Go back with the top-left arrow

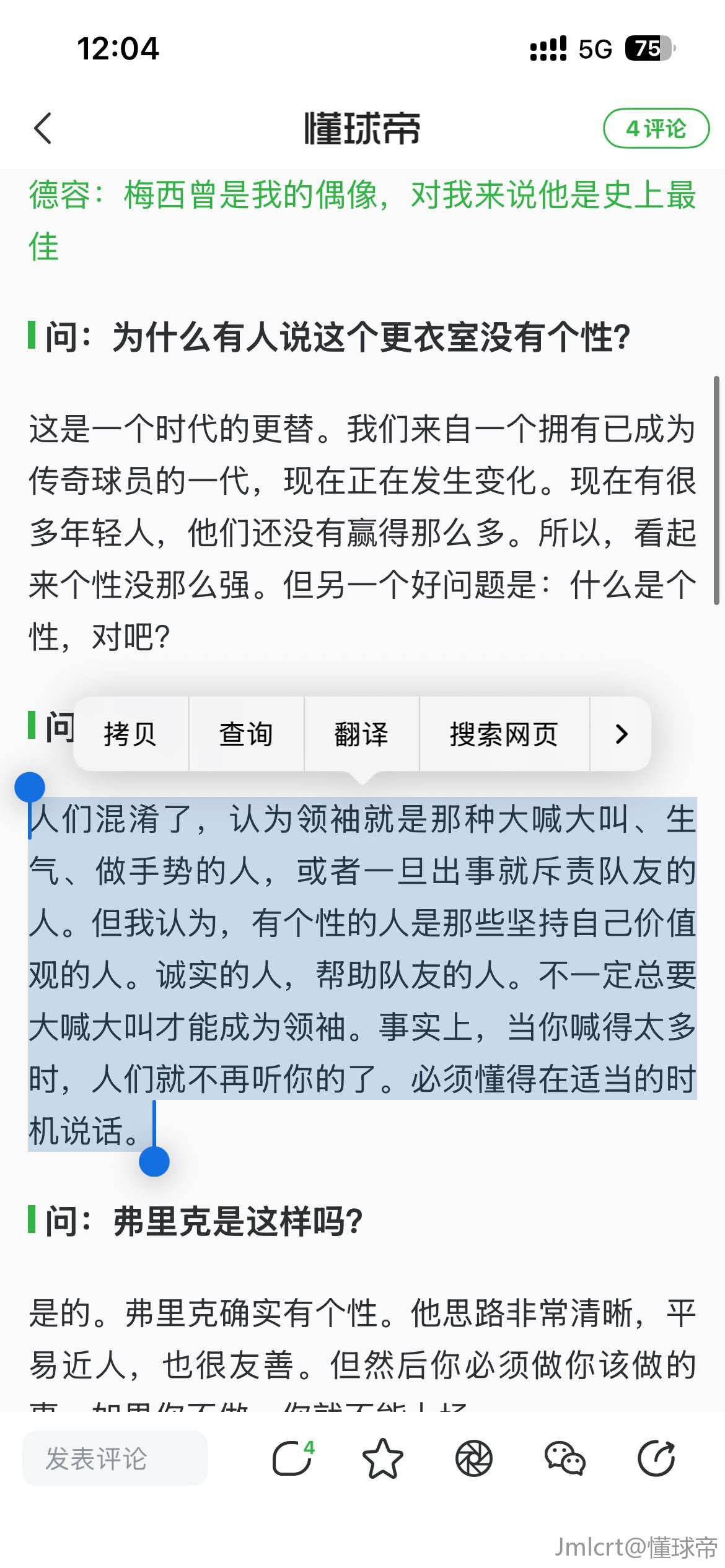43,129
